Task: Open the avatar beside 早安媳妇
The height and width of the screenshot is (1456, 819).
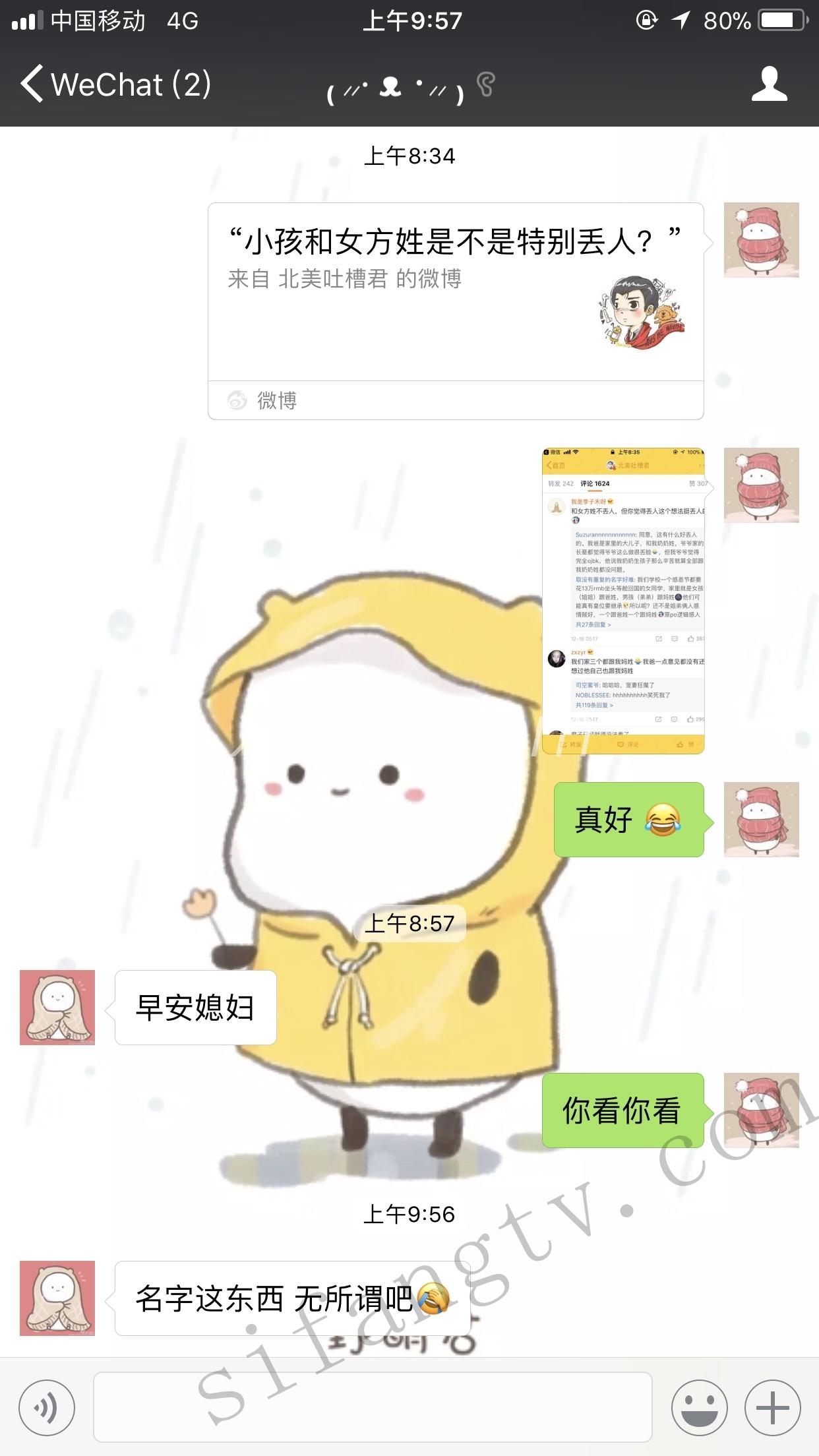Action: [x=57, y=1008]
